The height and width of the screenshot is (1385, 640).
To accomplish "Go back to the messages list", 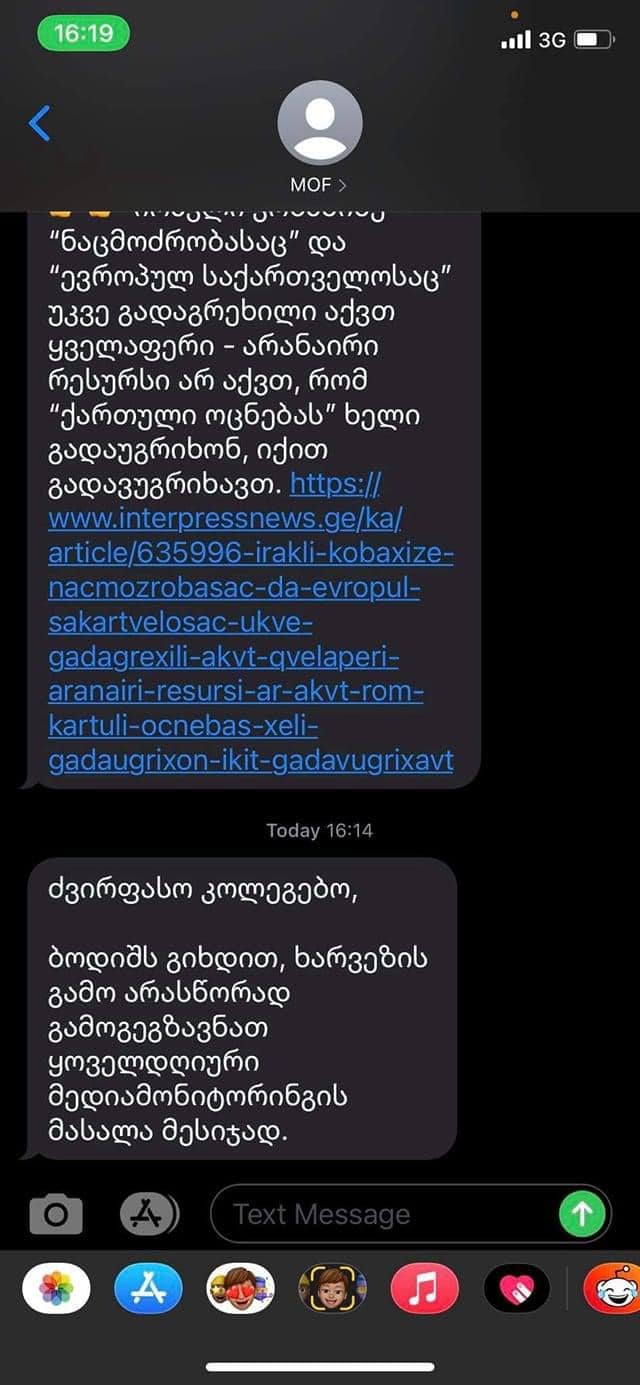I will [40, 123].
